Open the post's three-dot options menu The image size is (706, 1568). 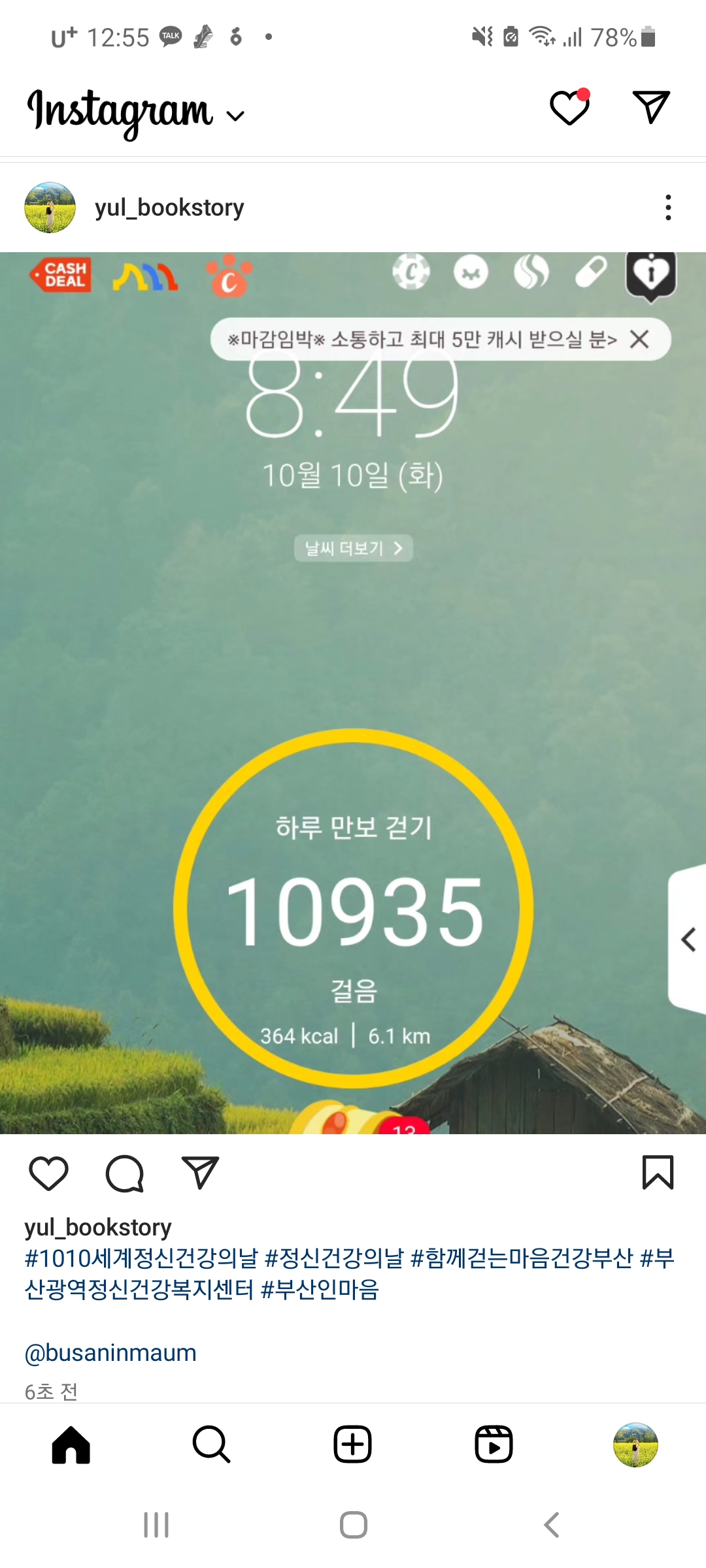pyautogui.click(x=667, y=208)
